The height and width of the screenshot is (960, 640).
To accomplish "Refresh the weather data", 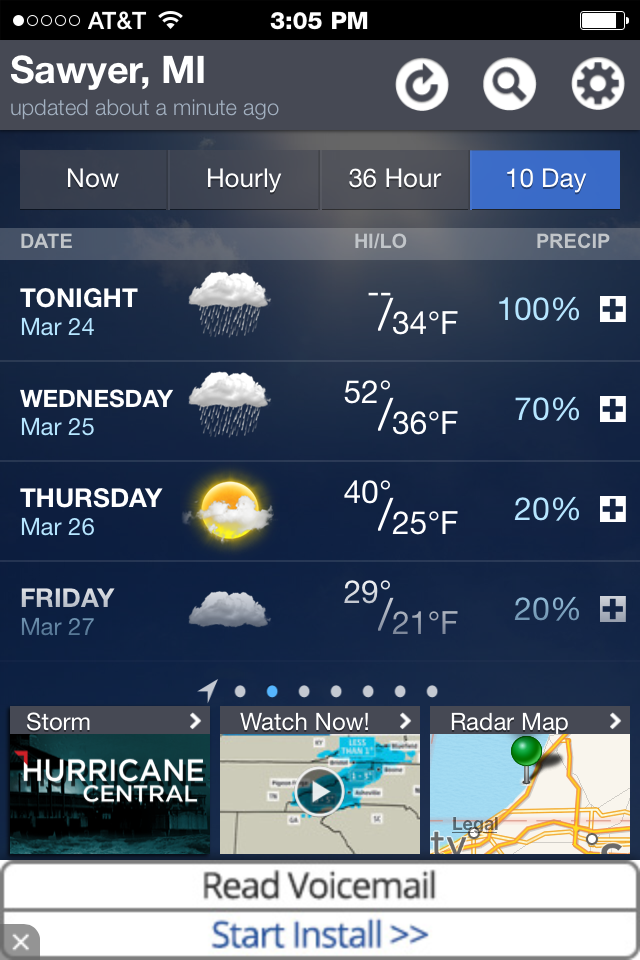I will click(422, 84).
